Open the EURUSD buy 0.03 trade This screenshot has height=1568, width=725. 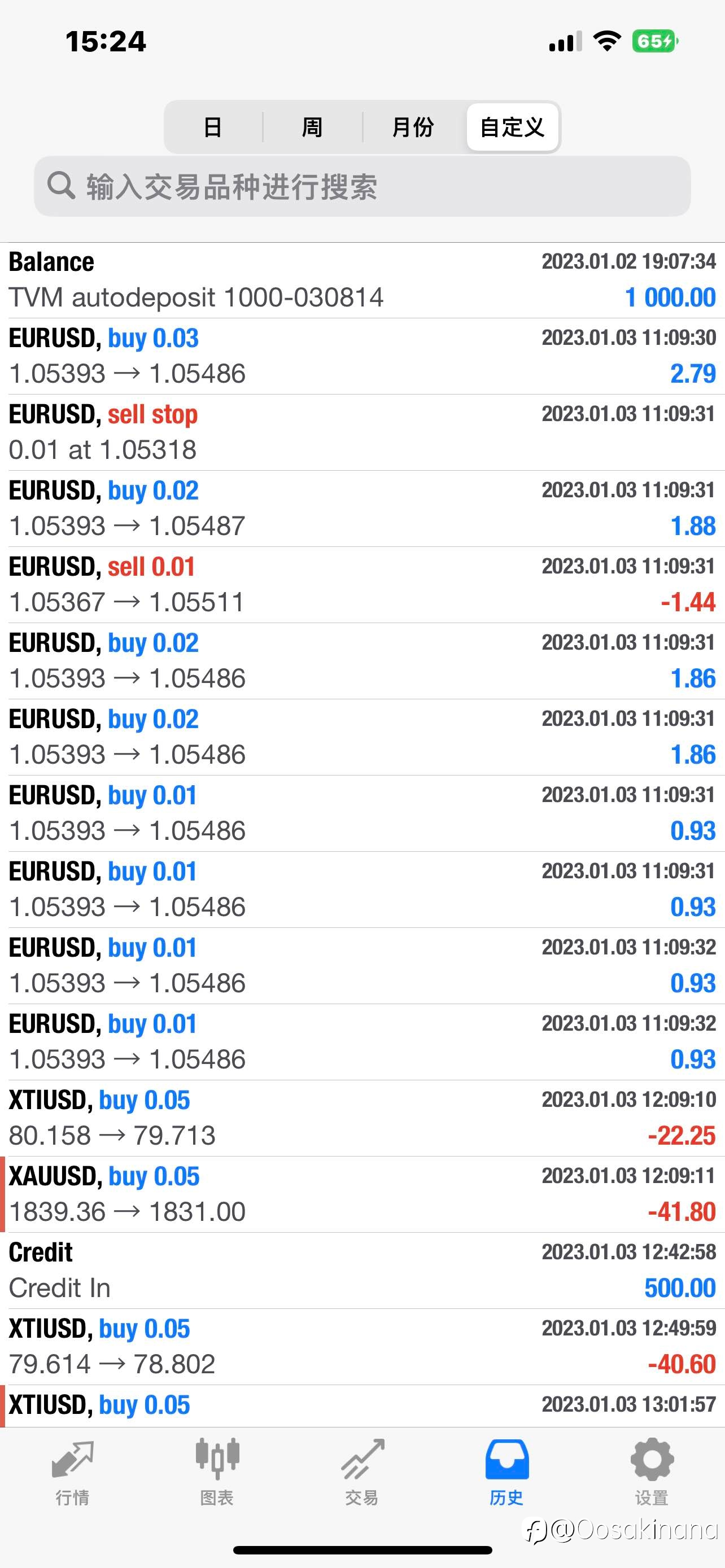coord(362,356)
